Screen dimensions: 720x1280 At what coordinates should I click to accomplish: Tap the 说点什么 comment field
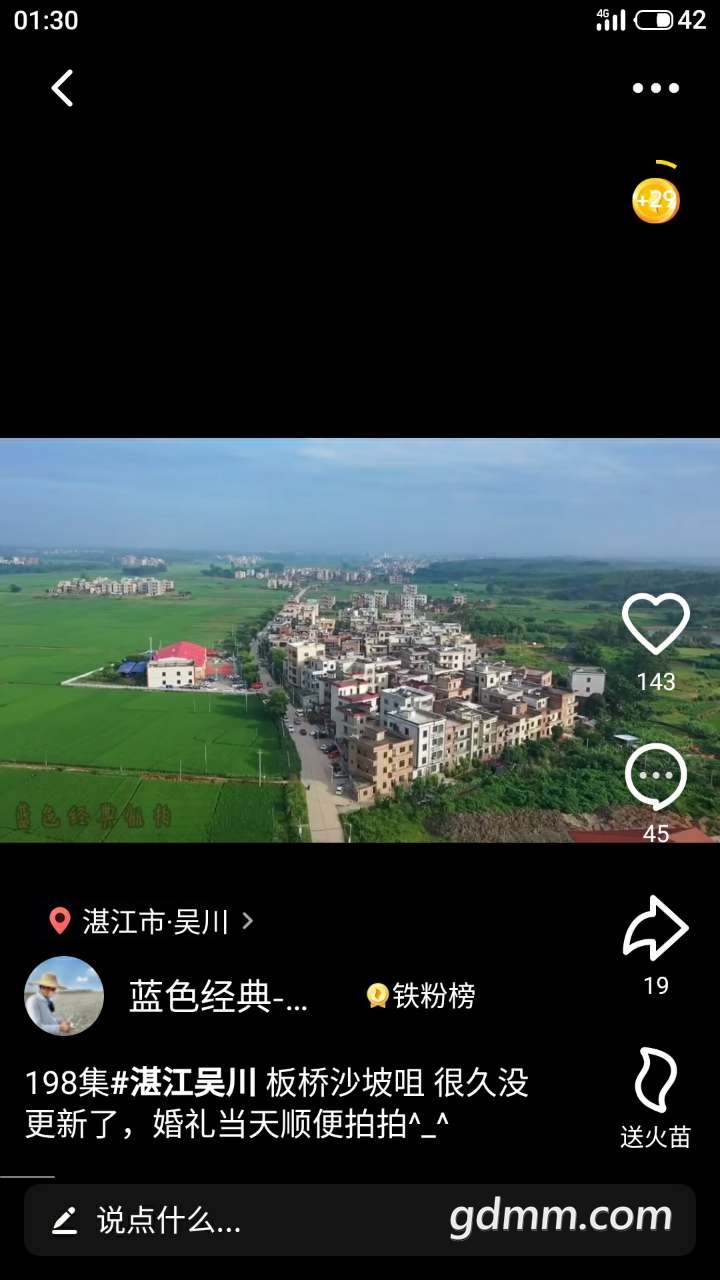pyautogui.click(x=200, y=1220)
